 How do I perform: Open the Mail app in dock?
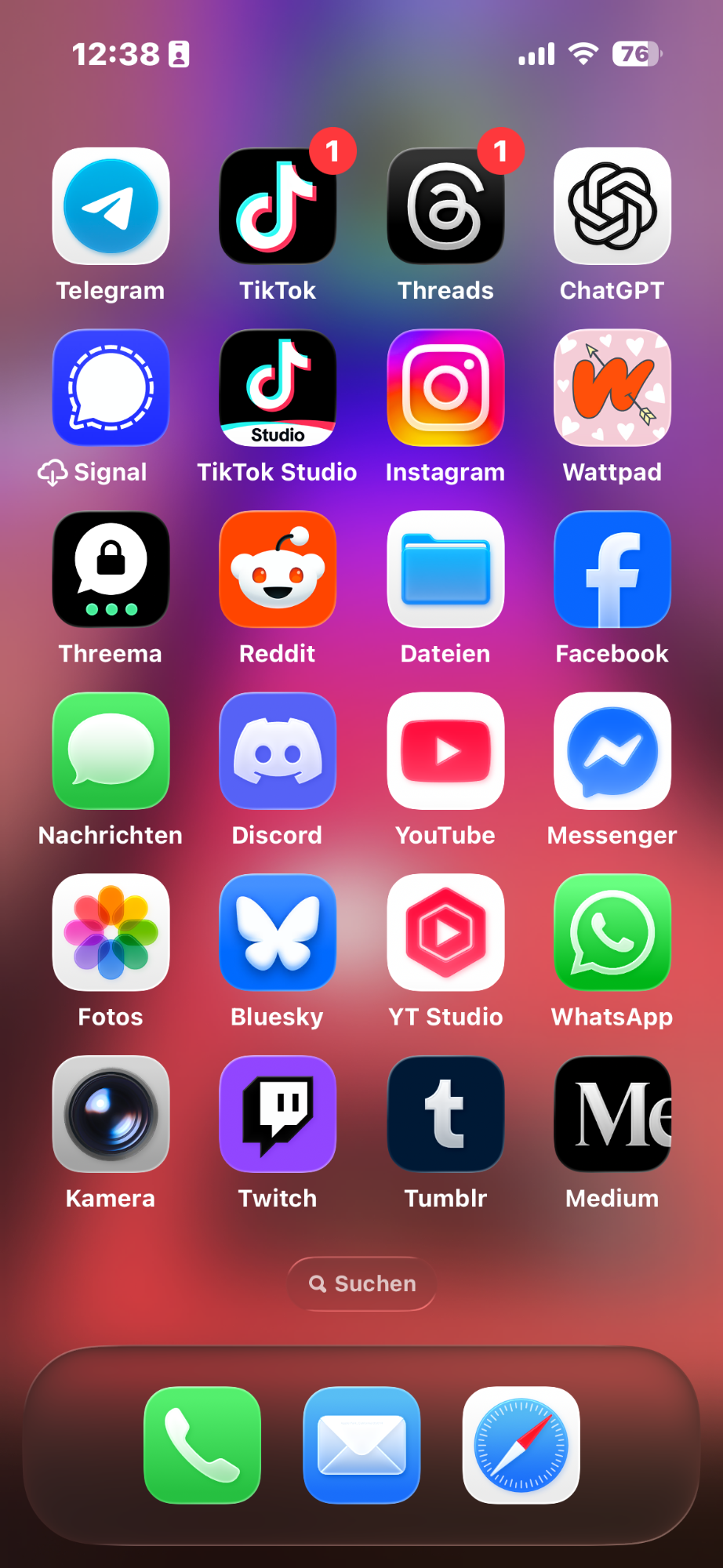coord(361,1445)
